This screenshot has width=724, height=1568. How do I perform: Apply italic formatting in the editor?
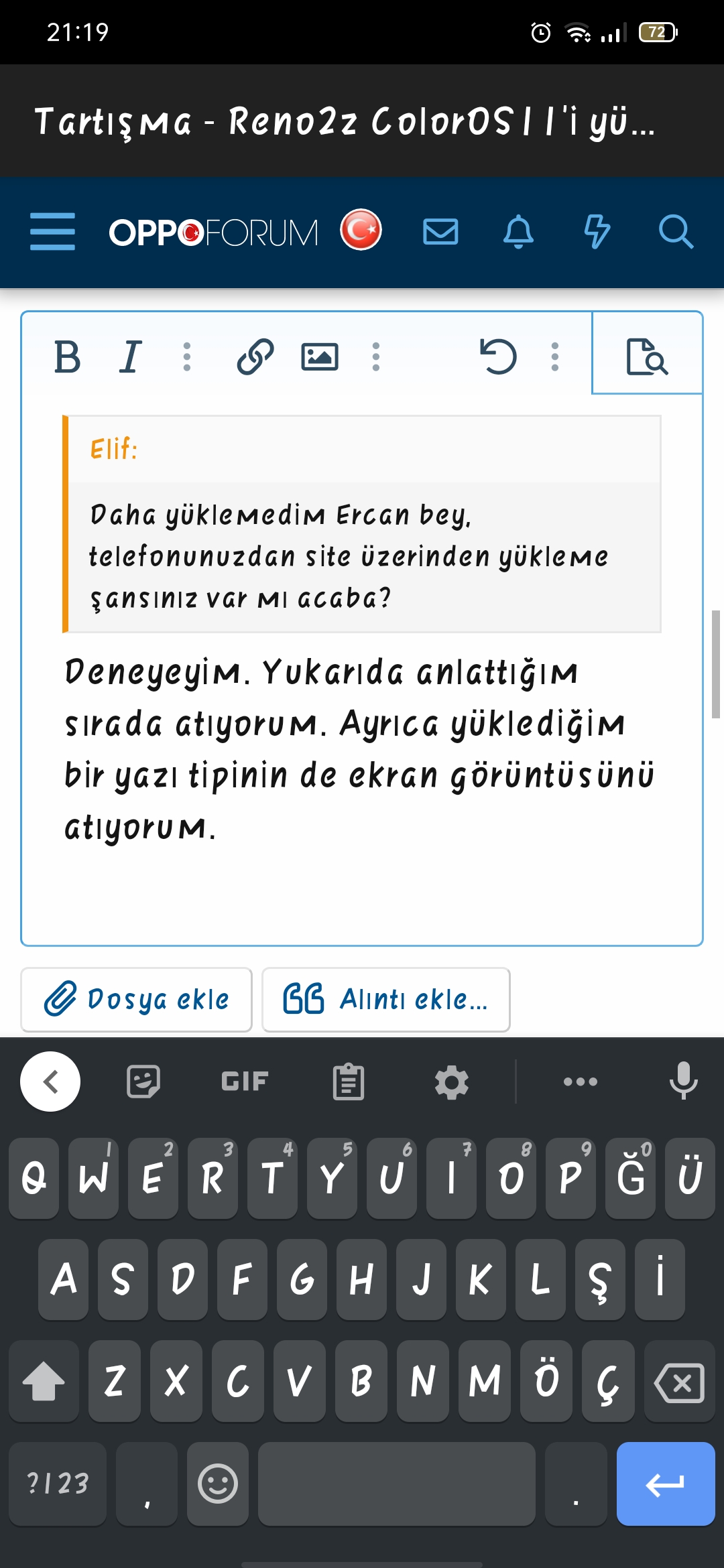click(130, 356)
